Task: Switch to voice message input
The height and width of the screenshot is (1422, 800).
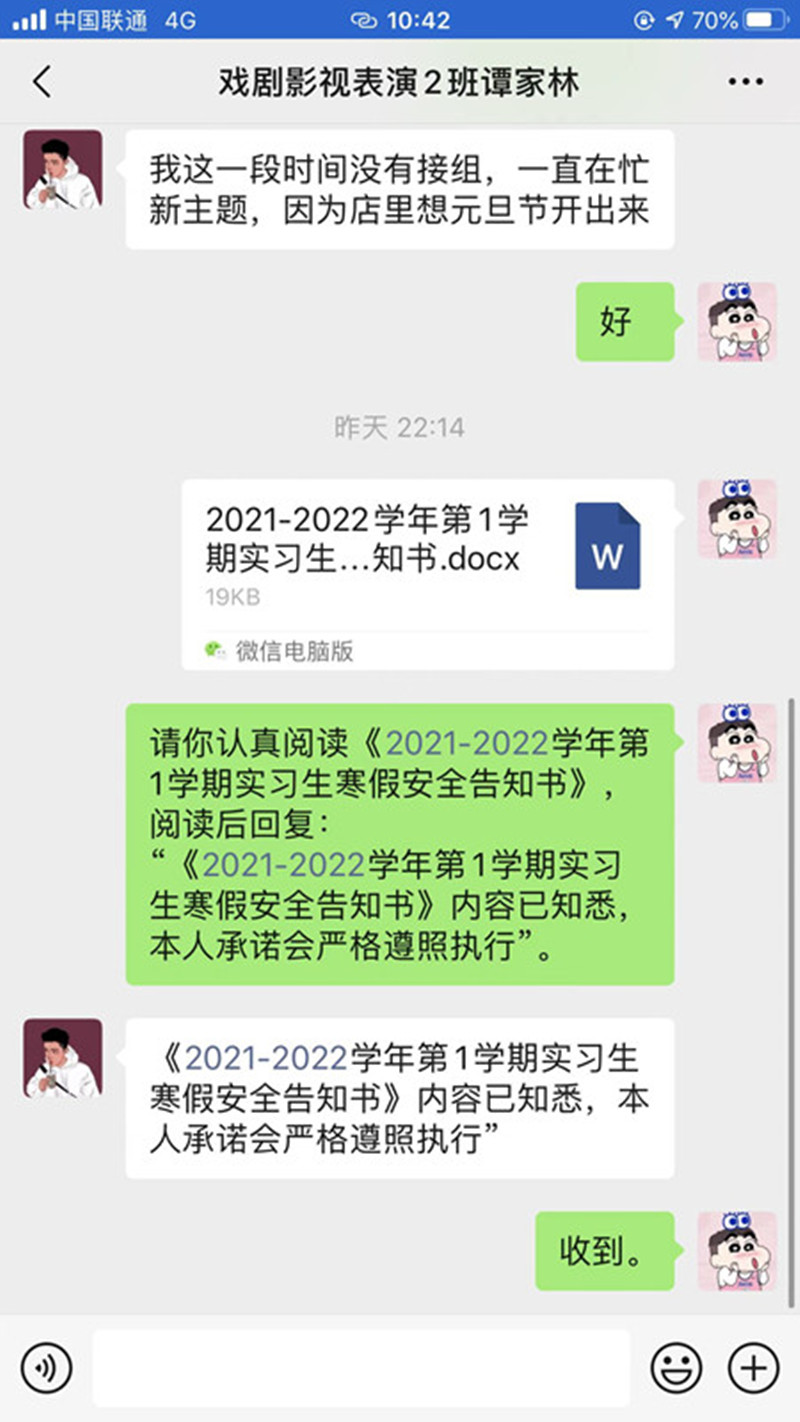Action: pos(47,1367)
